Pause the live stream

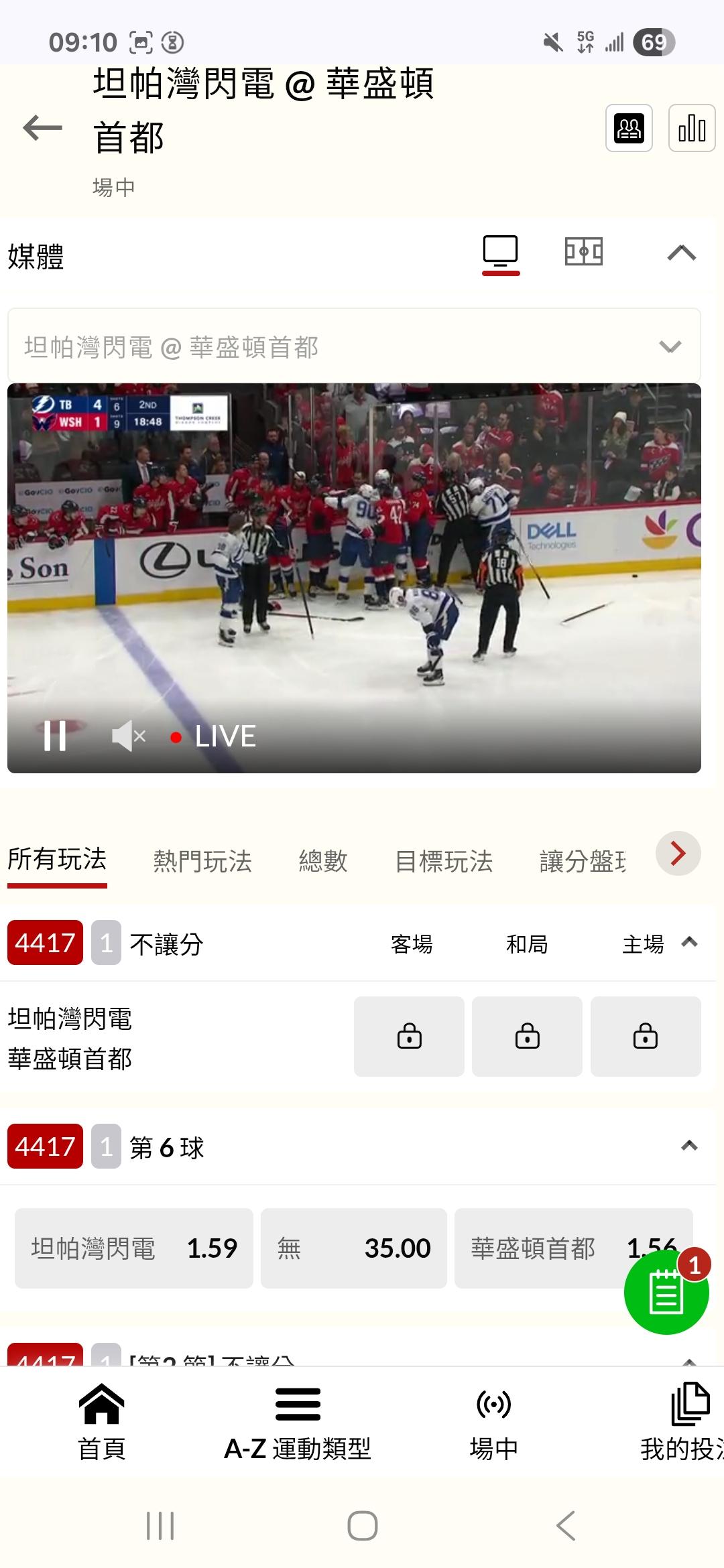point(55,736)
